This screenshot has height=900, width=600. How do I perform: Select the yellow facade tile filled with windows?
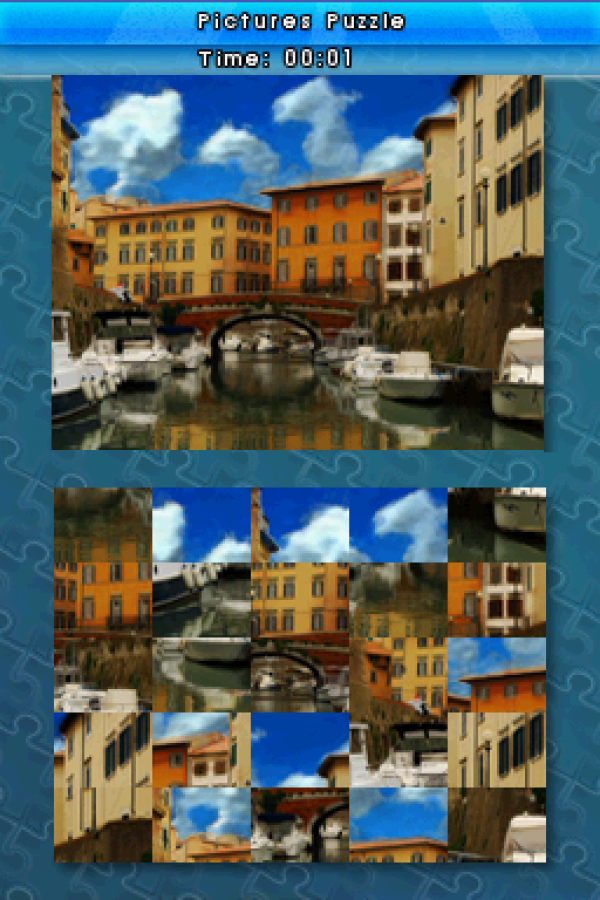(300, 600)
